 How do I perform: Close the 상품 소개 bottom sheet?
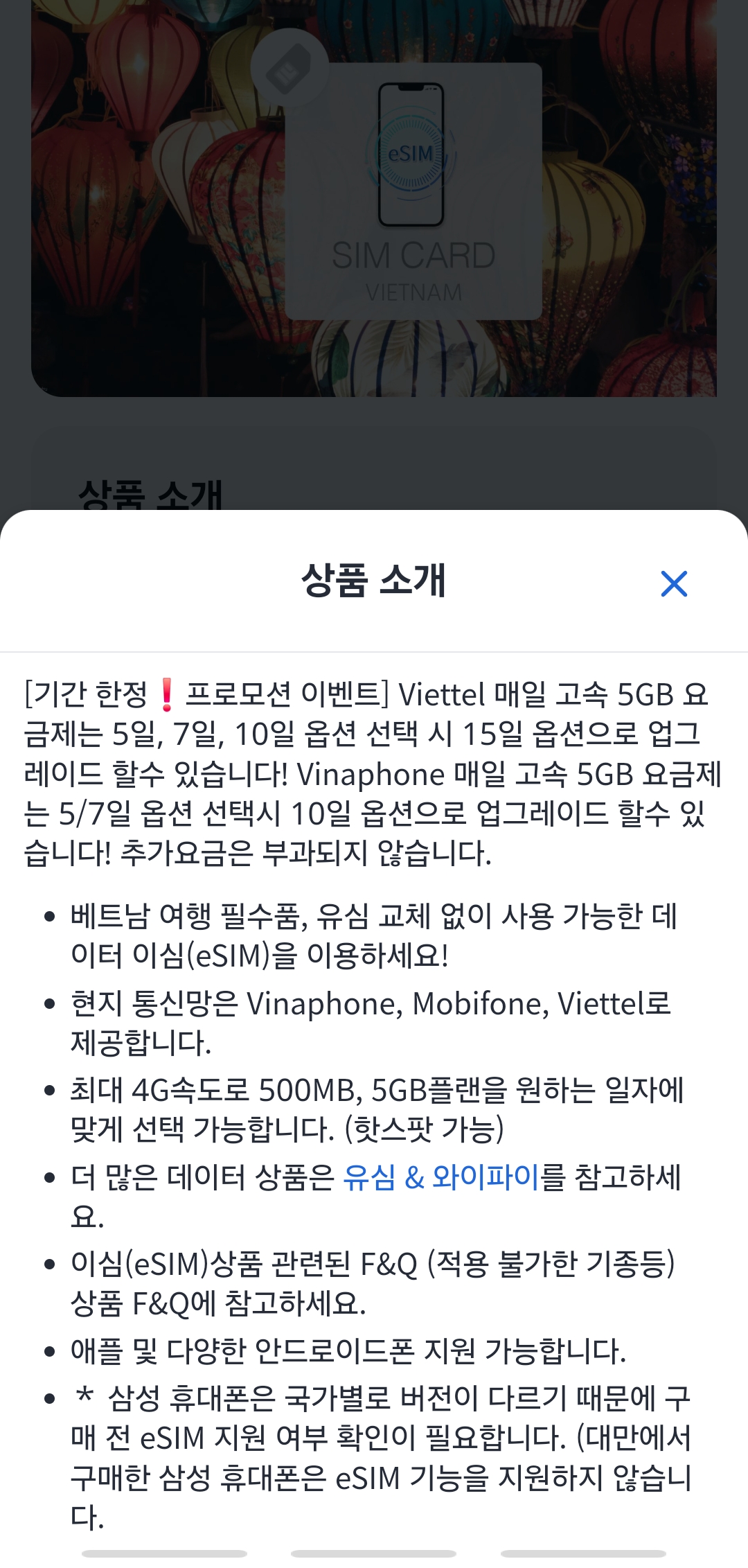674,583
